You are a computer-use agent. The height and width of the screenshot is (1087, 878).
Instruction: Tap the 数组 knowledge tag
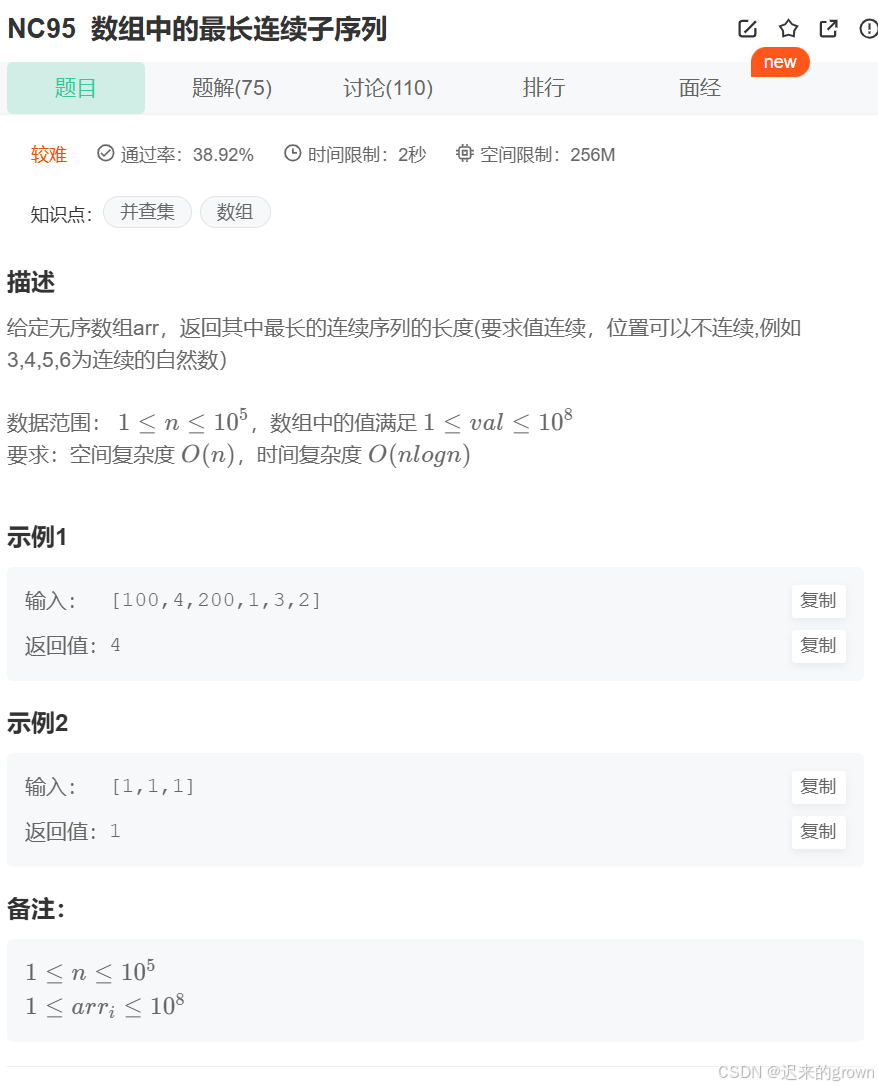(235, 212)
